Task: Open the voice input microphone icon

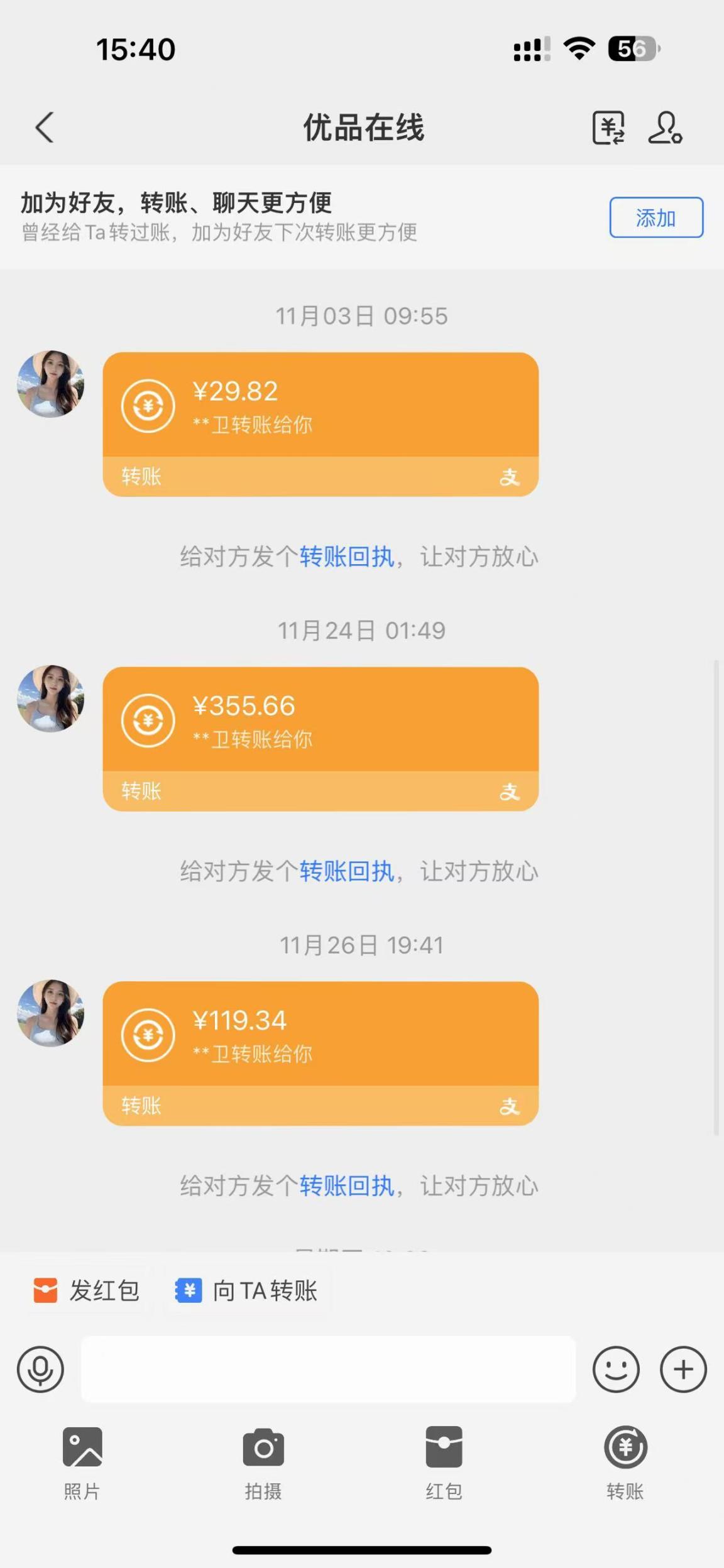Action: coord(40,1369)
